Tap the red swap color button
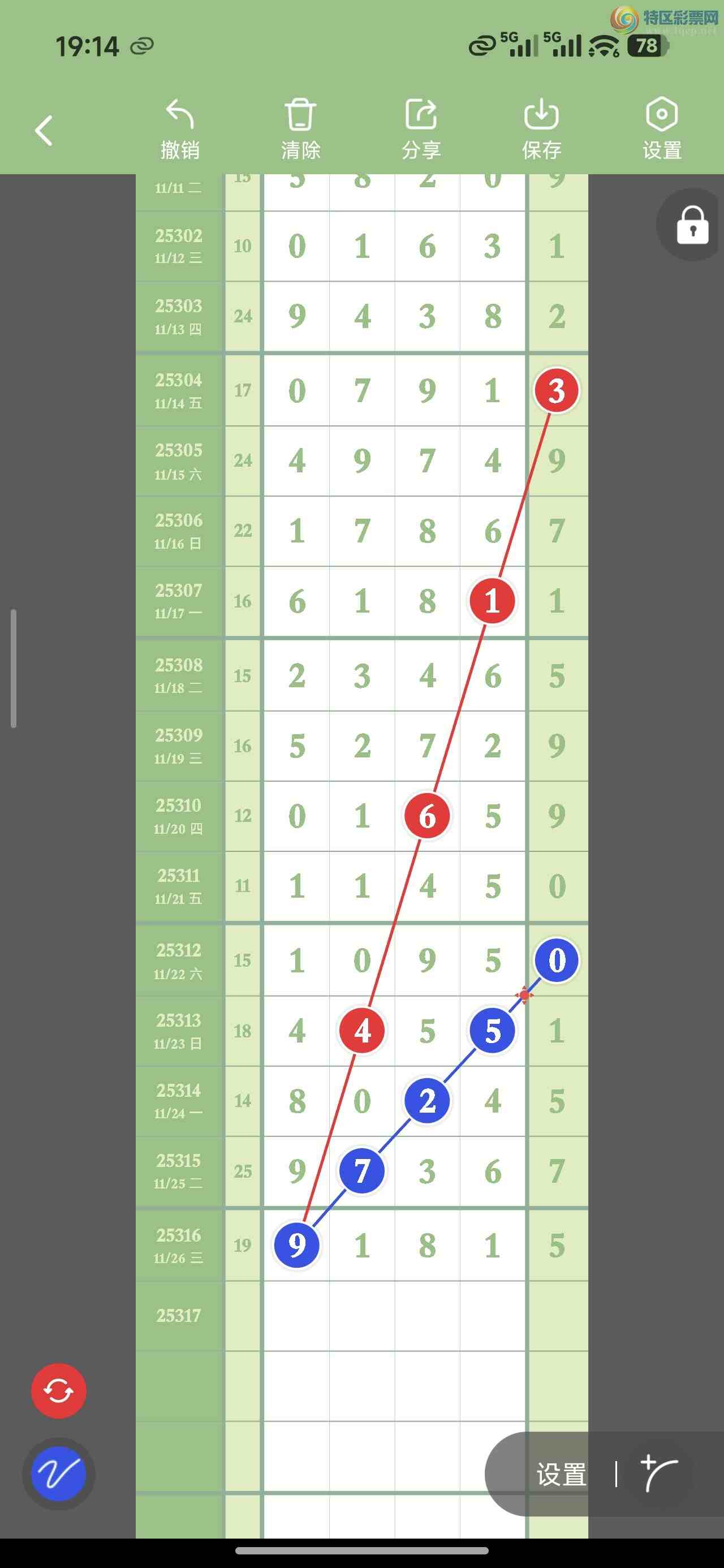This screenshot has height=1568, width=724. pyautogui.click(x=58, y=1391)
